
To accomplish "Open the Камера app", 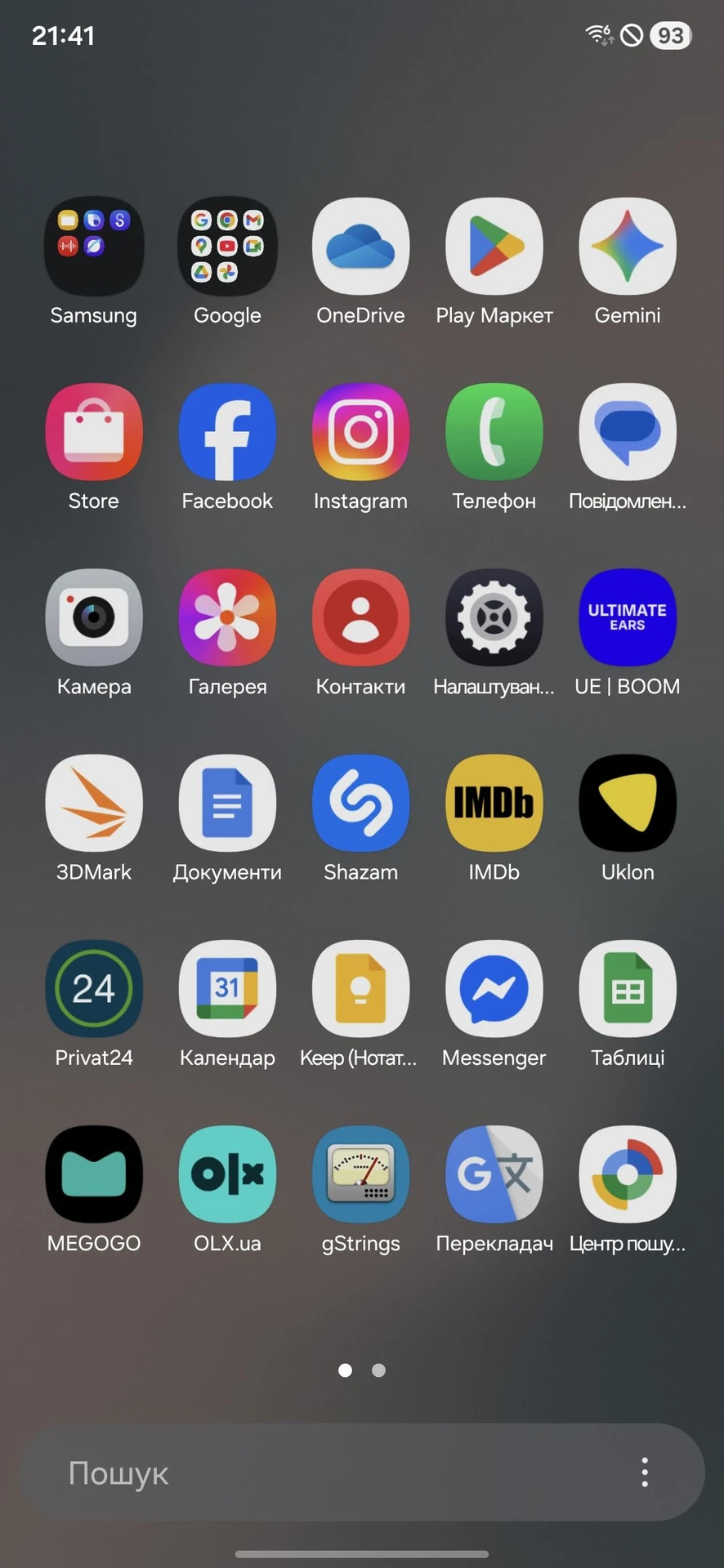I will click(94, 617).
